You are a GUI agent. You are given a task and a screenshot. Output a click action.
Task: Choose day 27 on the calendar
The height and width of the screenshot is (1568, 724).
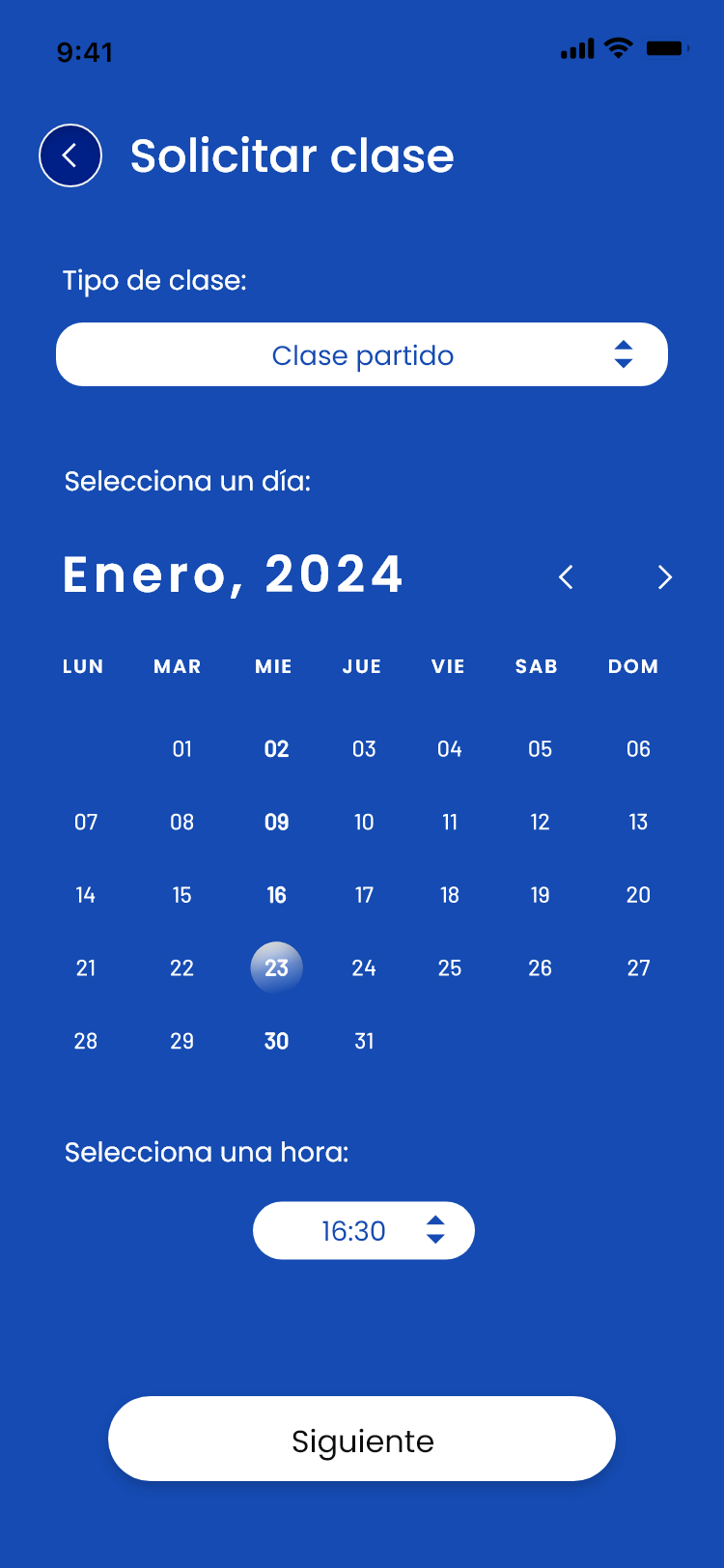pos(638,967)
